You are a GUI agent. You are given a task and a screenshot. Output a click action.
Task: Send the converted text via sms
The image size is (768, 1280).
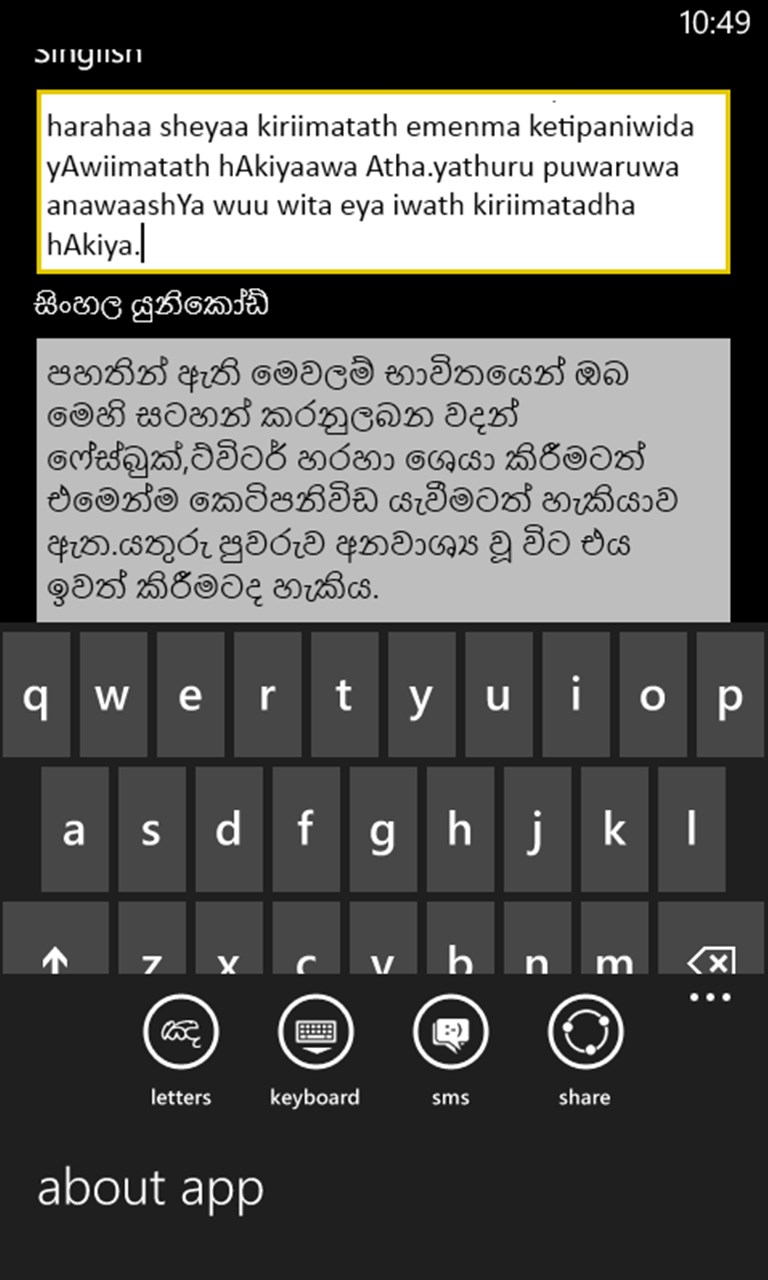point(450,1032)
